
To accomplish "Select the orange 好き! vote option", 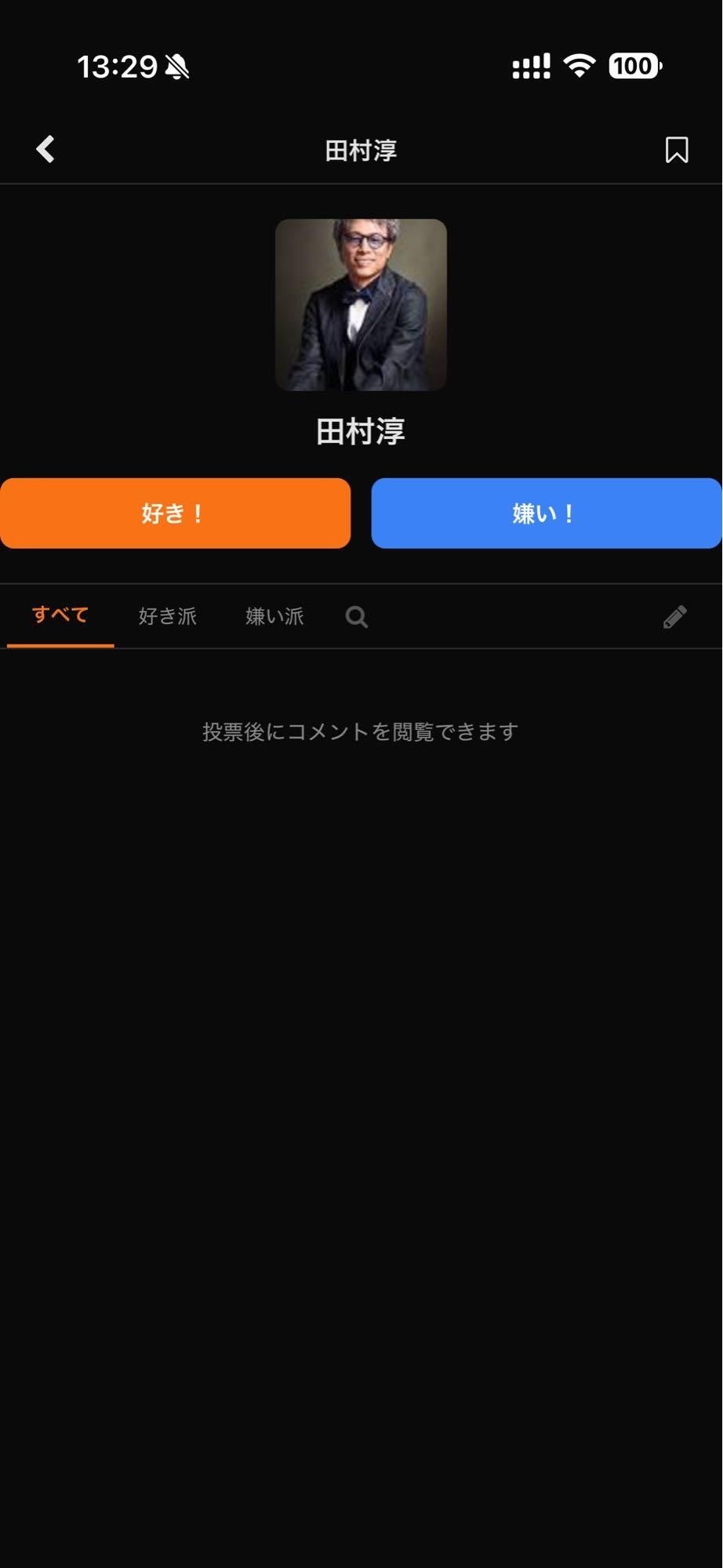I will click(176, 514).
